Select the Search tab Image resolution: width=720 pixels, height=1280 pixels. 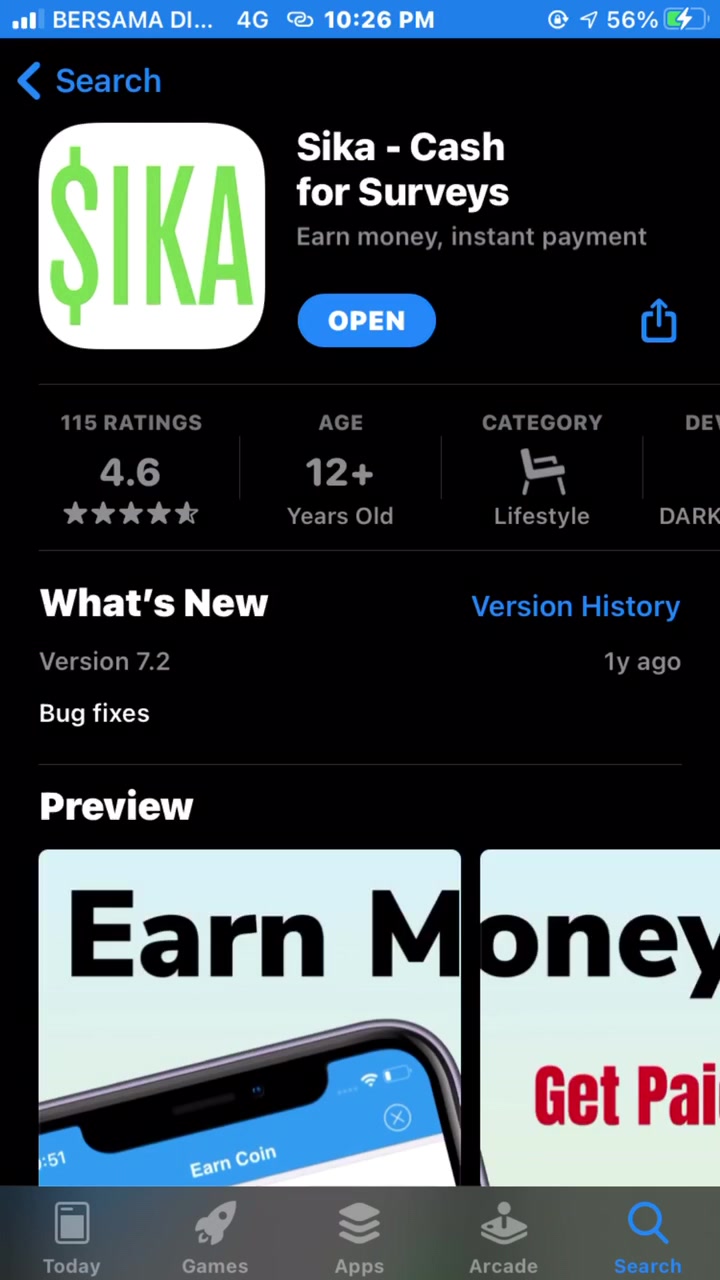647,1239
